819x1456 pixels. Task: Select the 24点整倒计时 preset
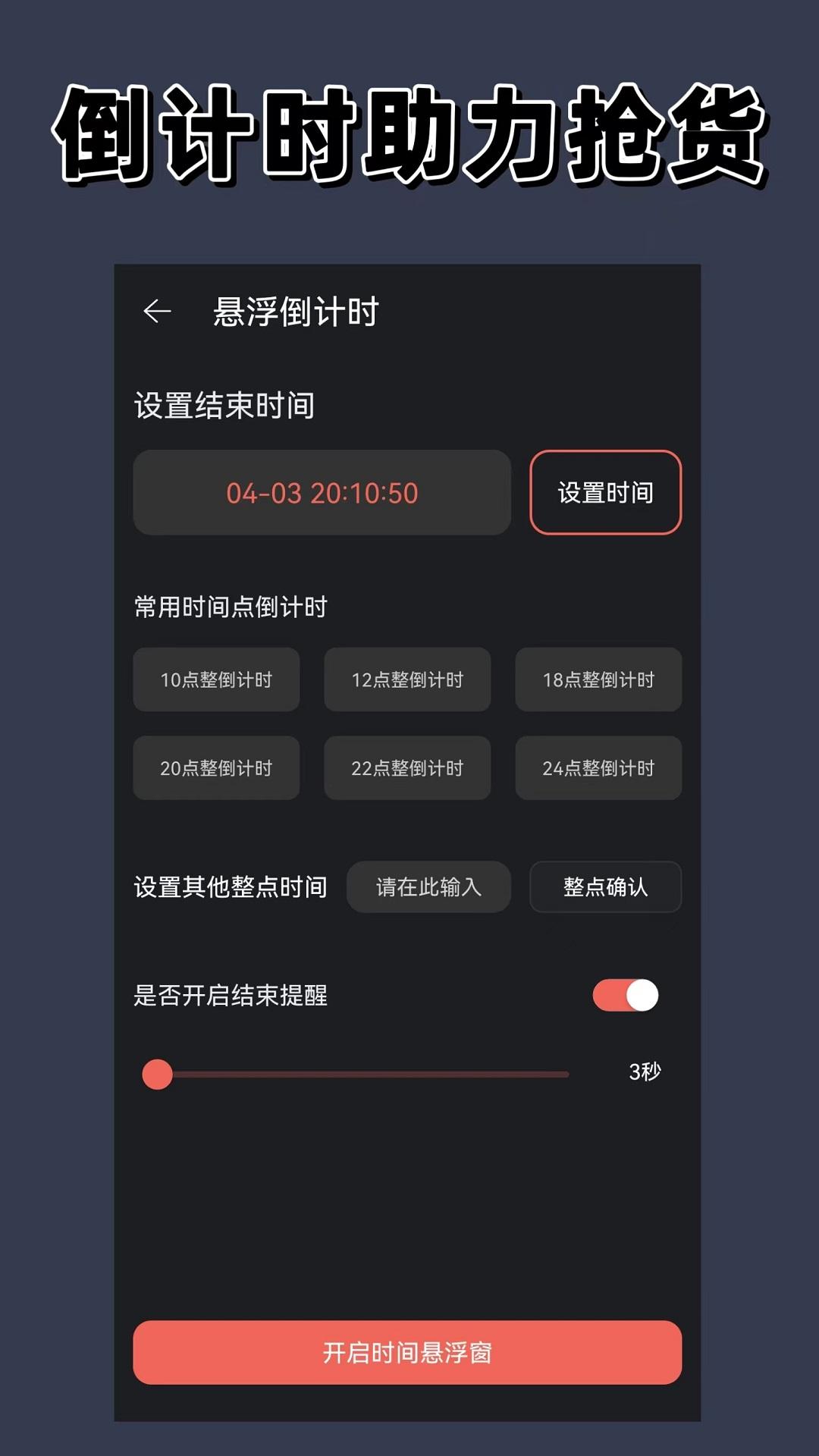(598, 768)
